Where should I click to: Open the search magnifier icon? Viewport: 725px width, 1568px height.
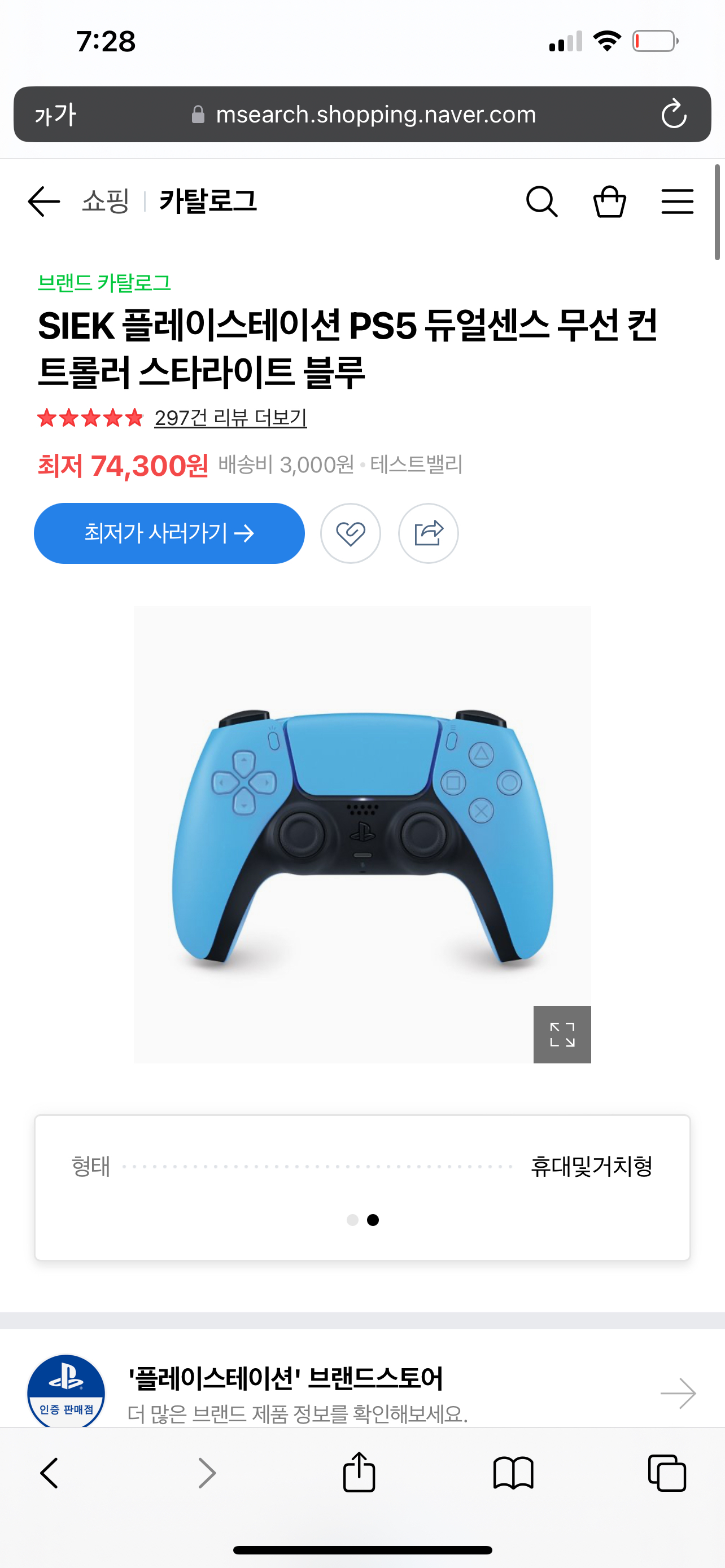point(541,202)
